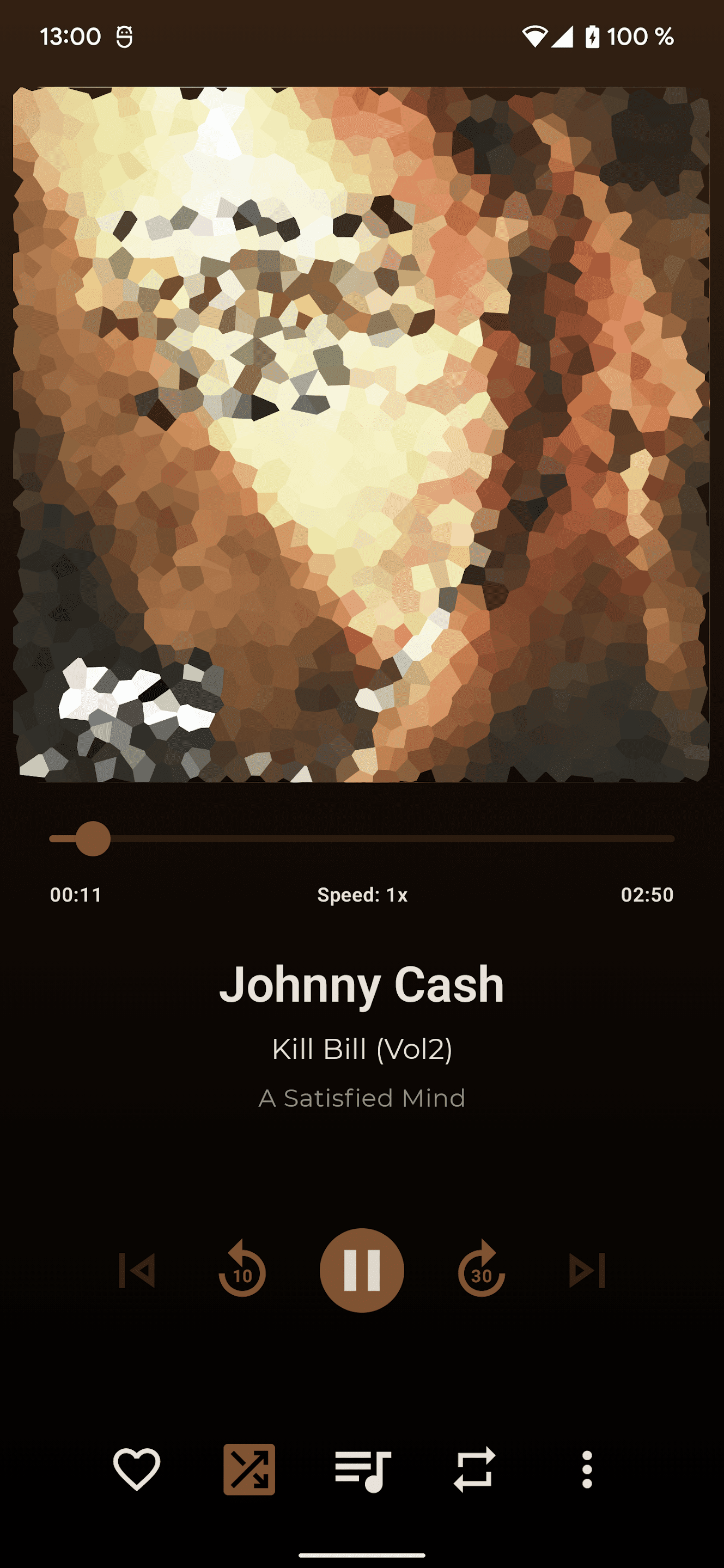Toggle repeat mode
Image resolution: width=724 pixels, height=1568 pixels.
(x=474, y=1469)
